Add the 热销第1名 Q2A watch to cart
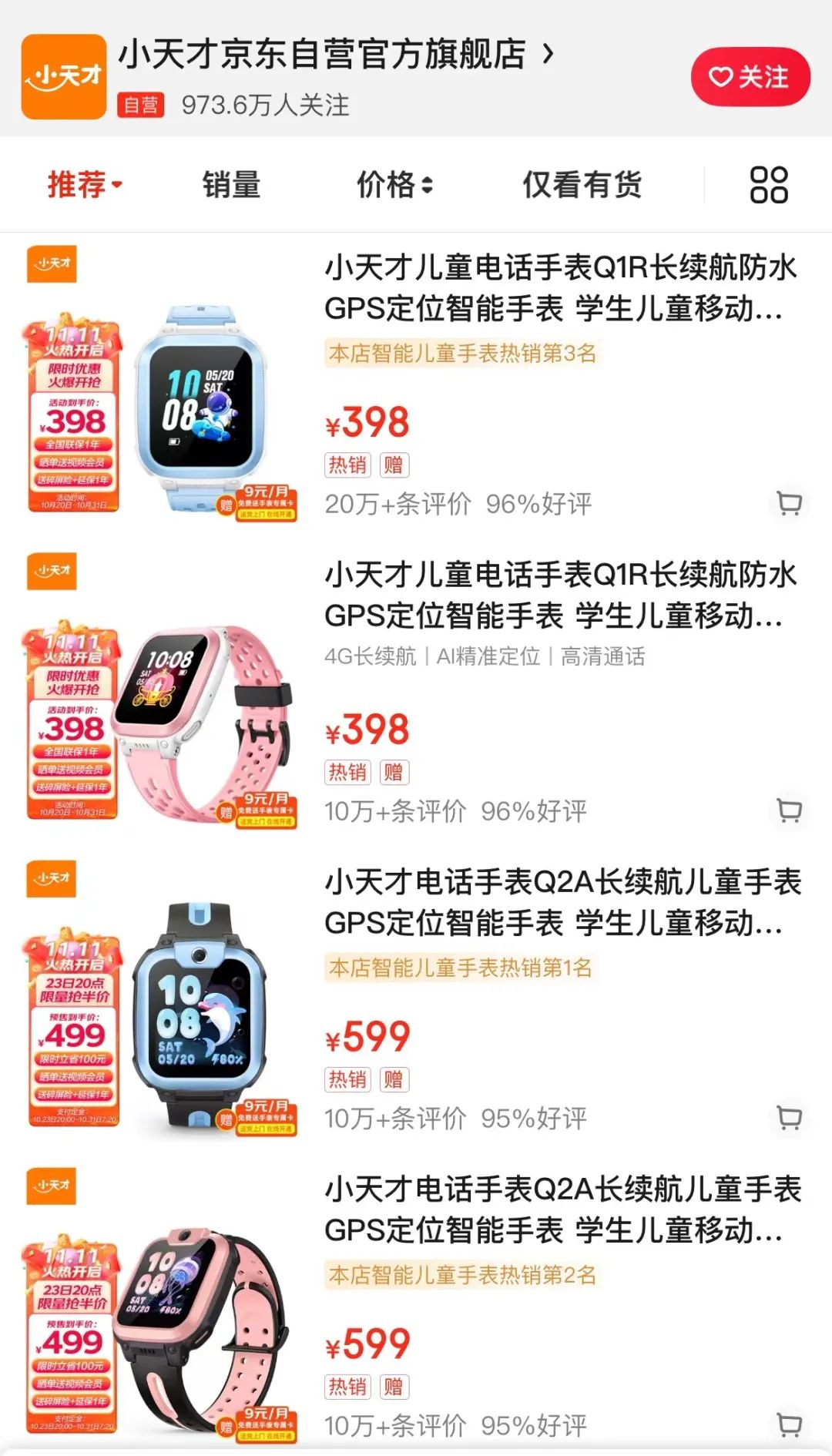832x1456 pixels. coord(789,1118)
